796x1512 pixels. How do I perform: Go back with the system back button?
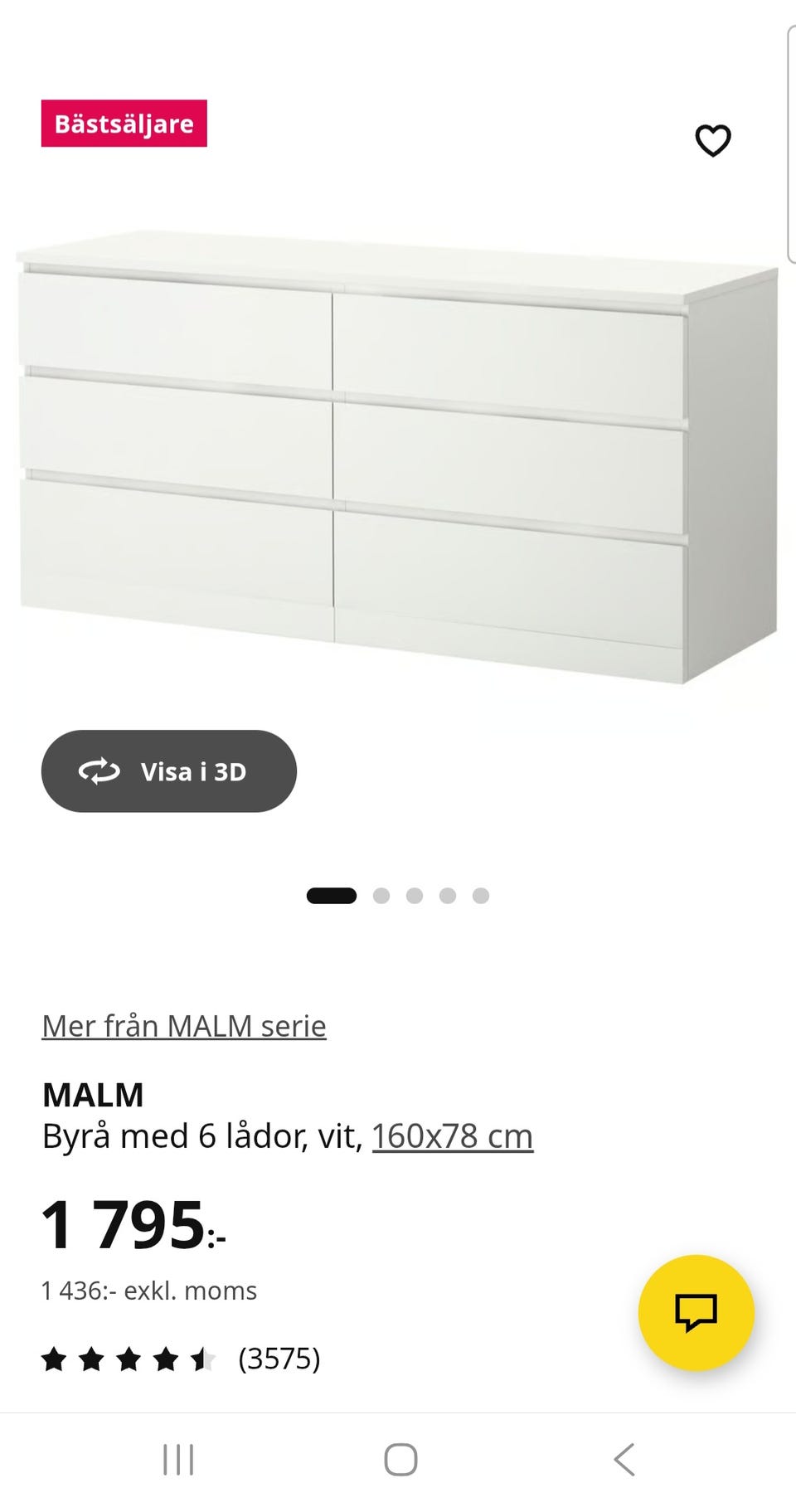click(624, 1460)
